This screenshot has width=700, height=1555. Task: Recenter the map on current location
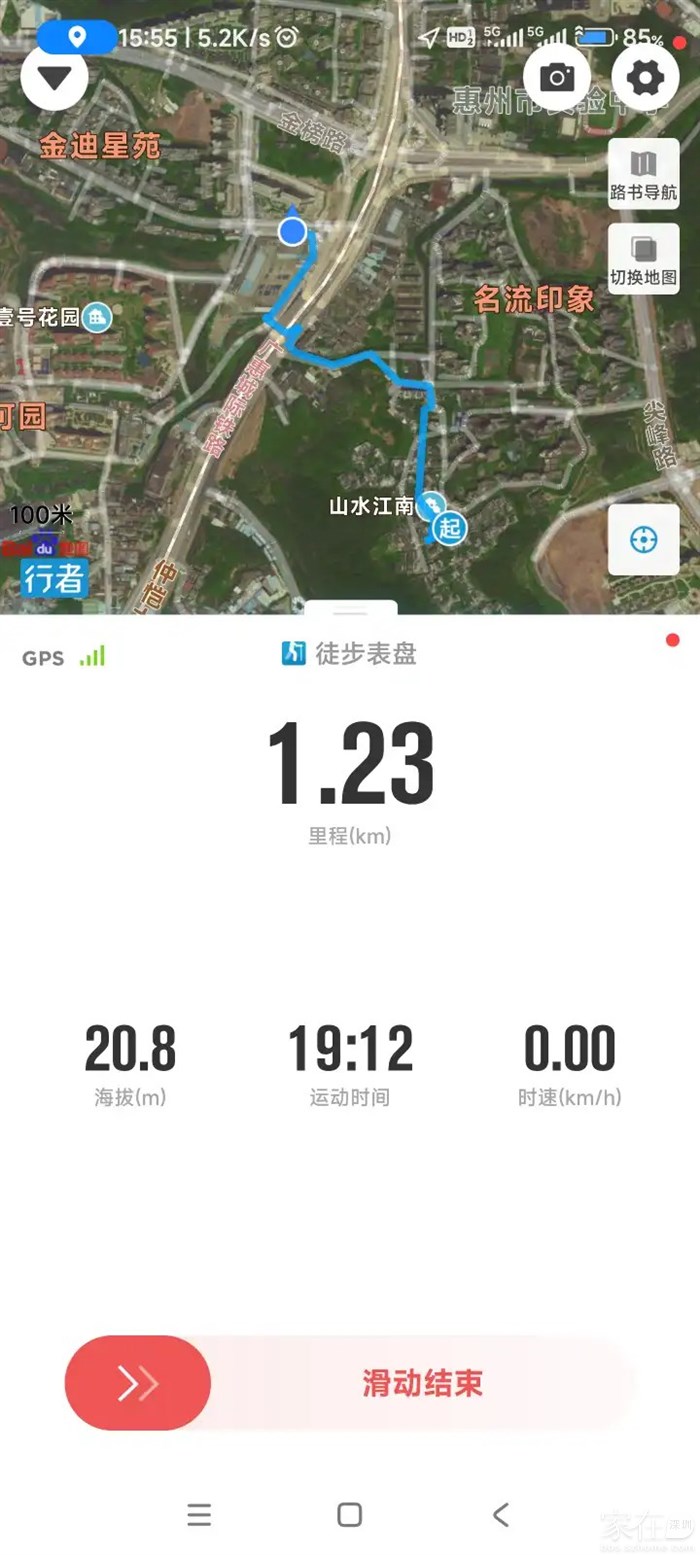643,540
